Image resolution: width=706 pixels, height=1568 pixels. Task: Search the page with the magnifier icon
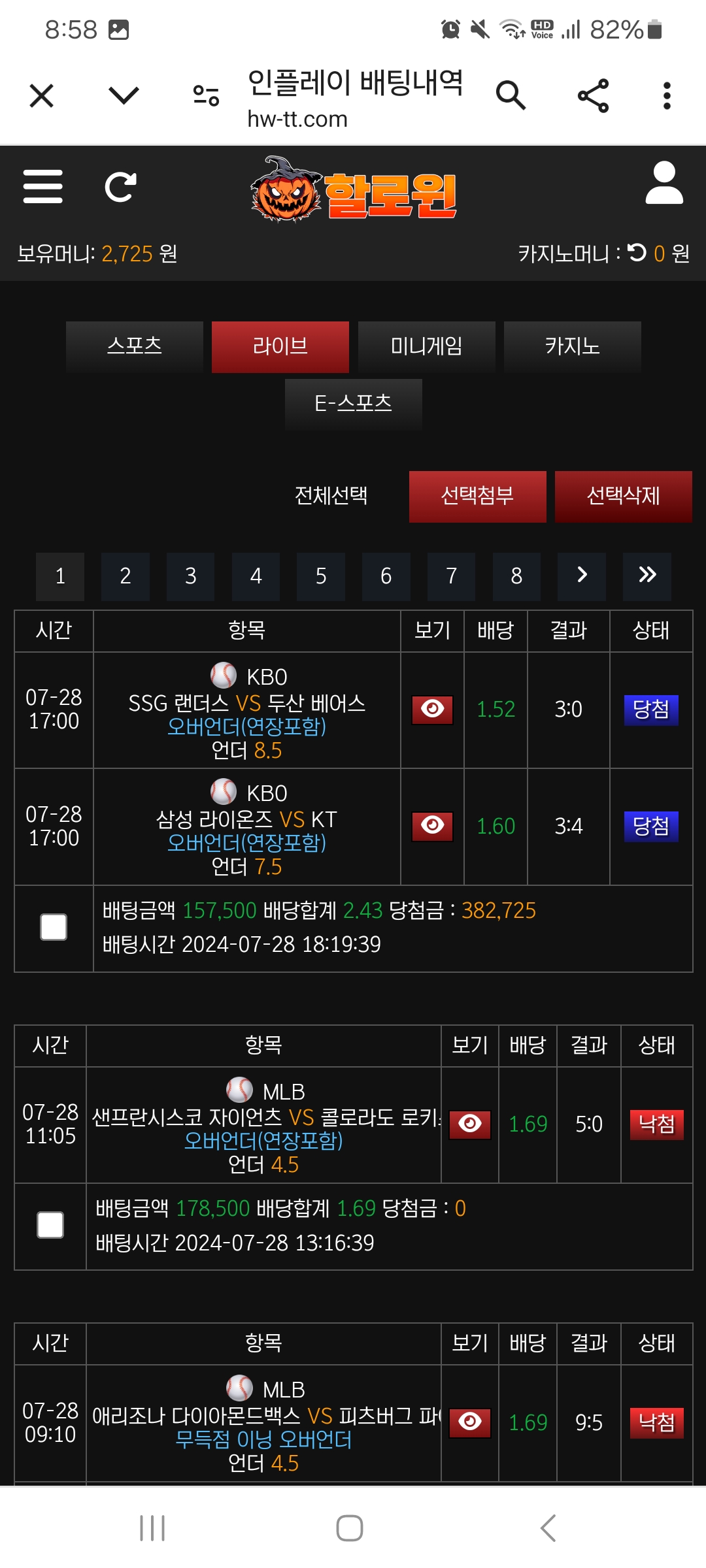point(511,96)
